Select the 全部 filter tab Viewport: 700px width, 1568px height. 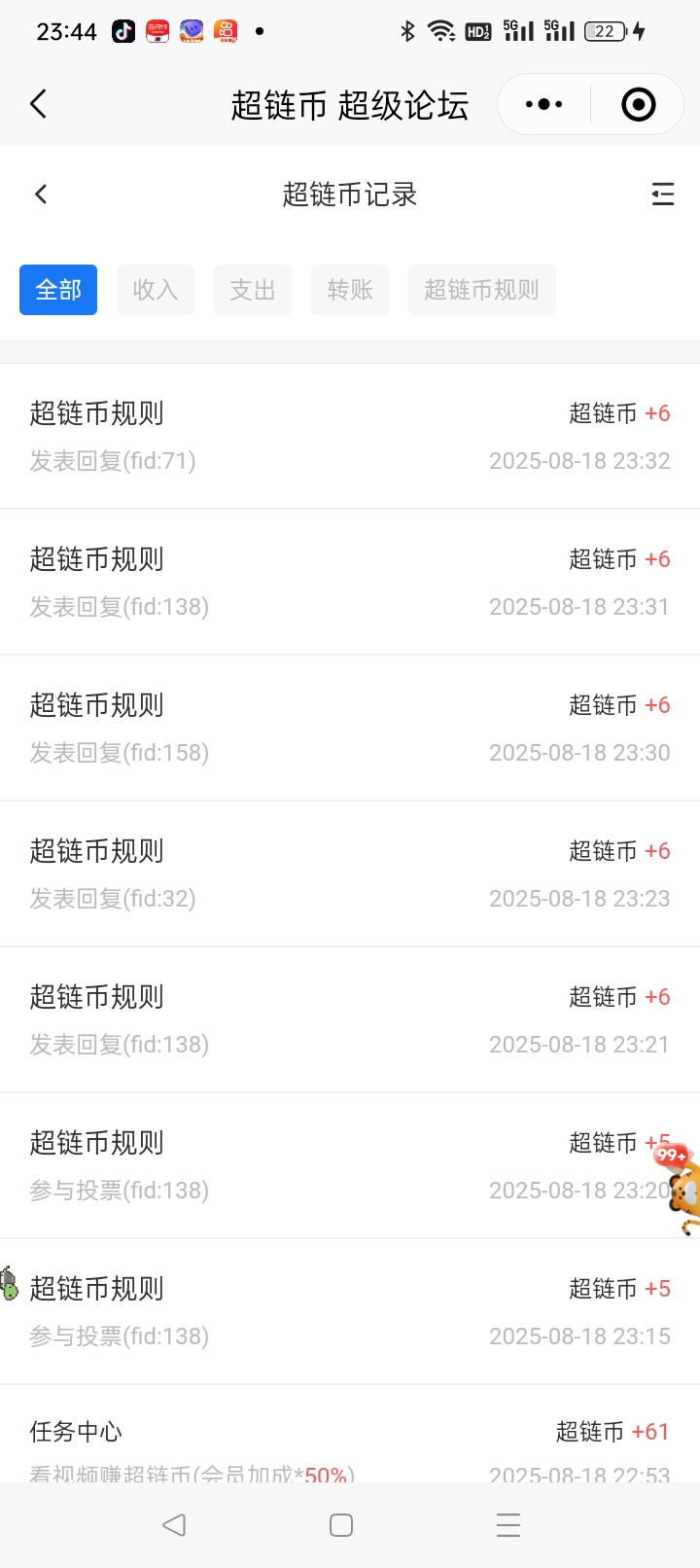pyautogui.click(x=57, y=289)
